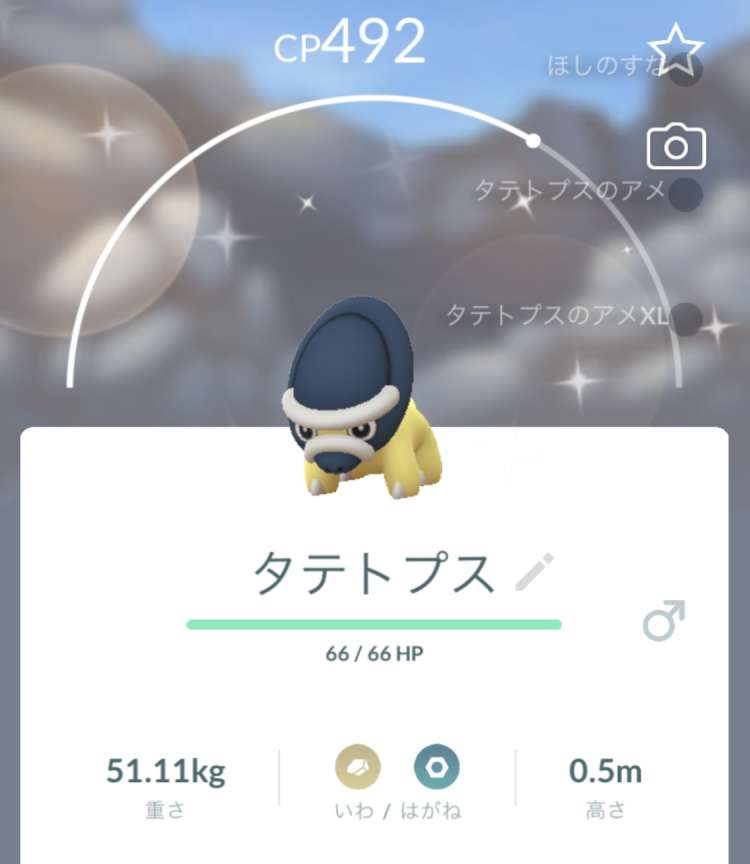The image size is (750, 864).
Task: Edit the タテトプス nickname with the pencil
Action: [533, 572]
